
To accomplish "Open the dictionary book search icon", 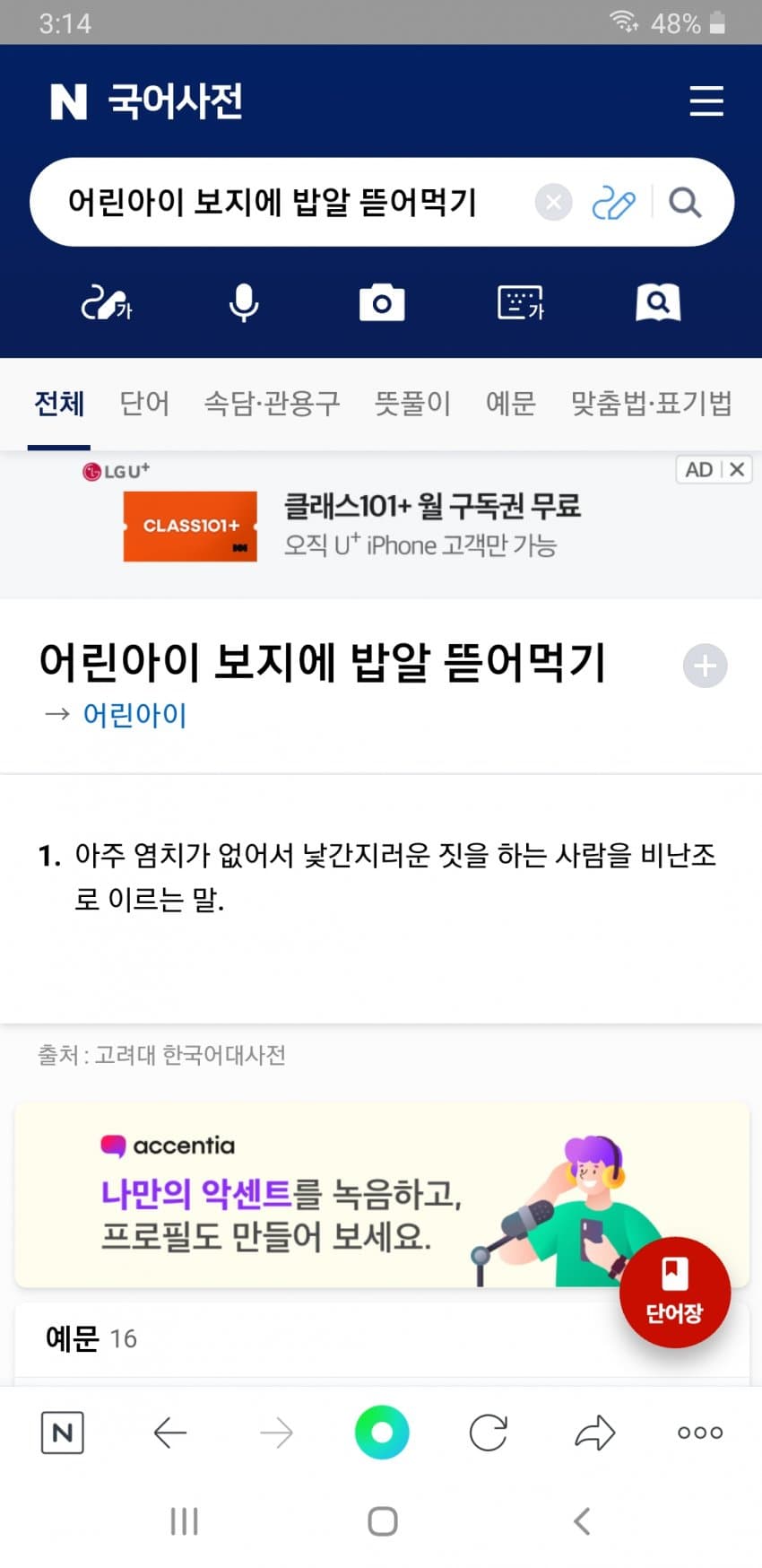I will click(657, 303).
